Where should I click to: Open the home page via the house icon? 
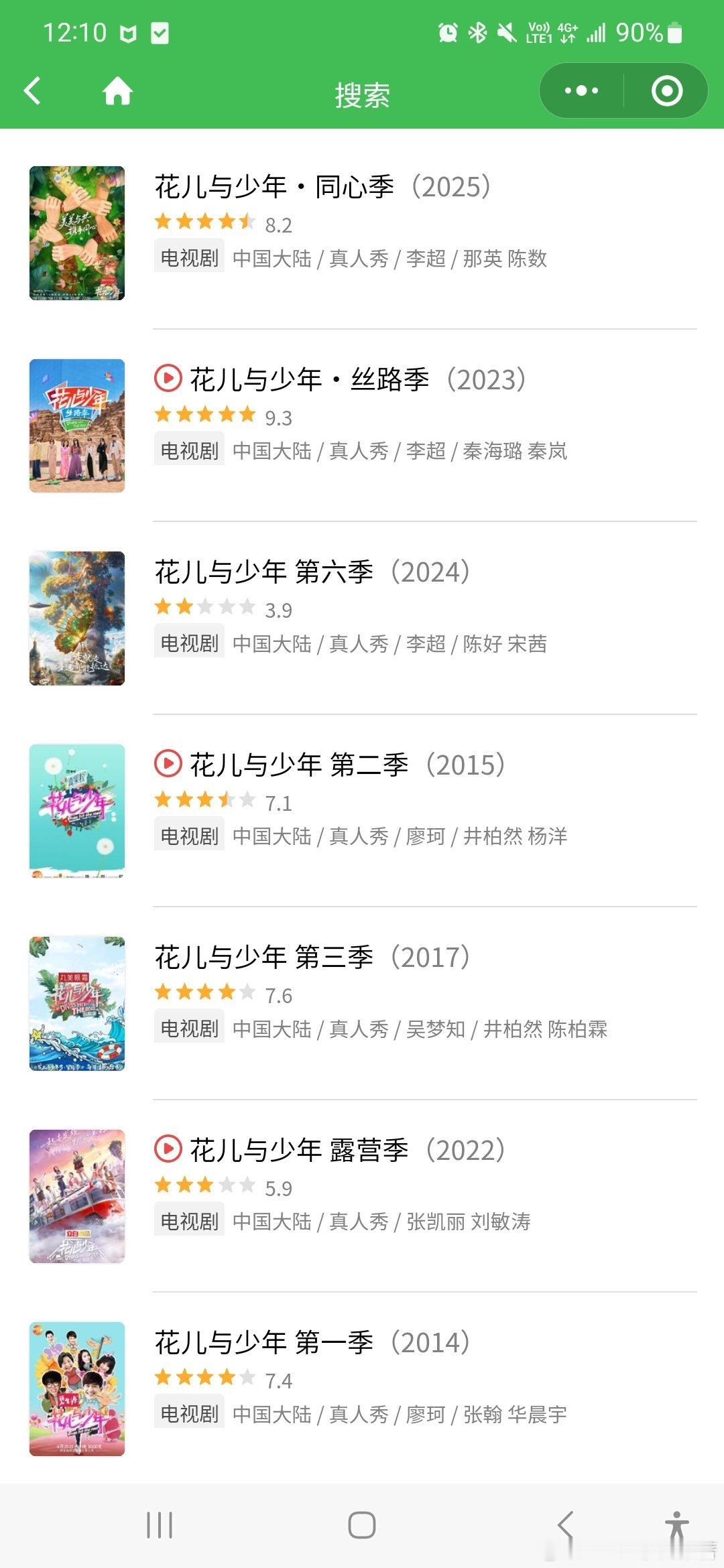(x=117, y=91)
